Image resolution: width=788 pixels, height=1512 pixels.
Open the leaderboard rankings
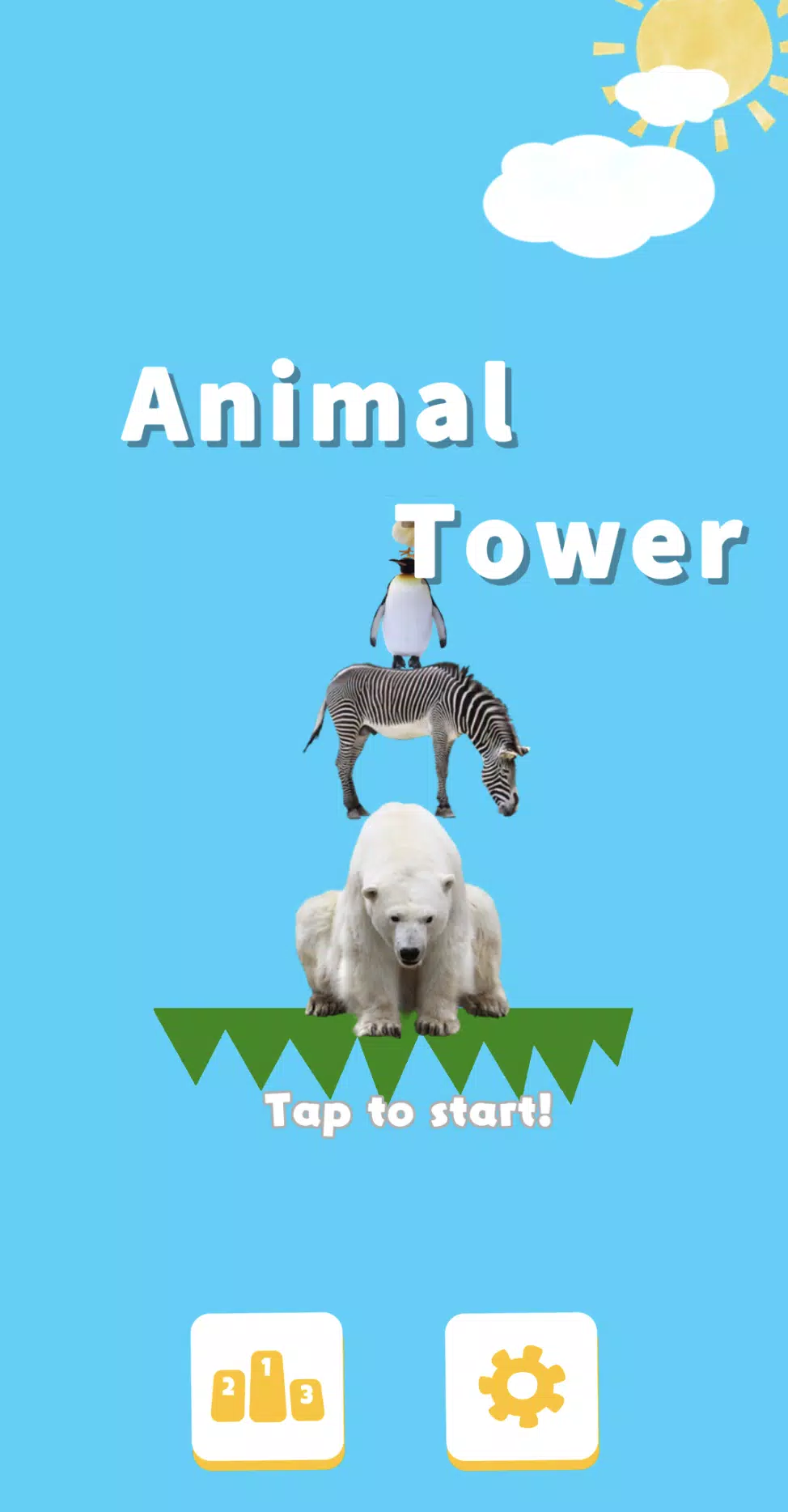[x=267, y=1389]
